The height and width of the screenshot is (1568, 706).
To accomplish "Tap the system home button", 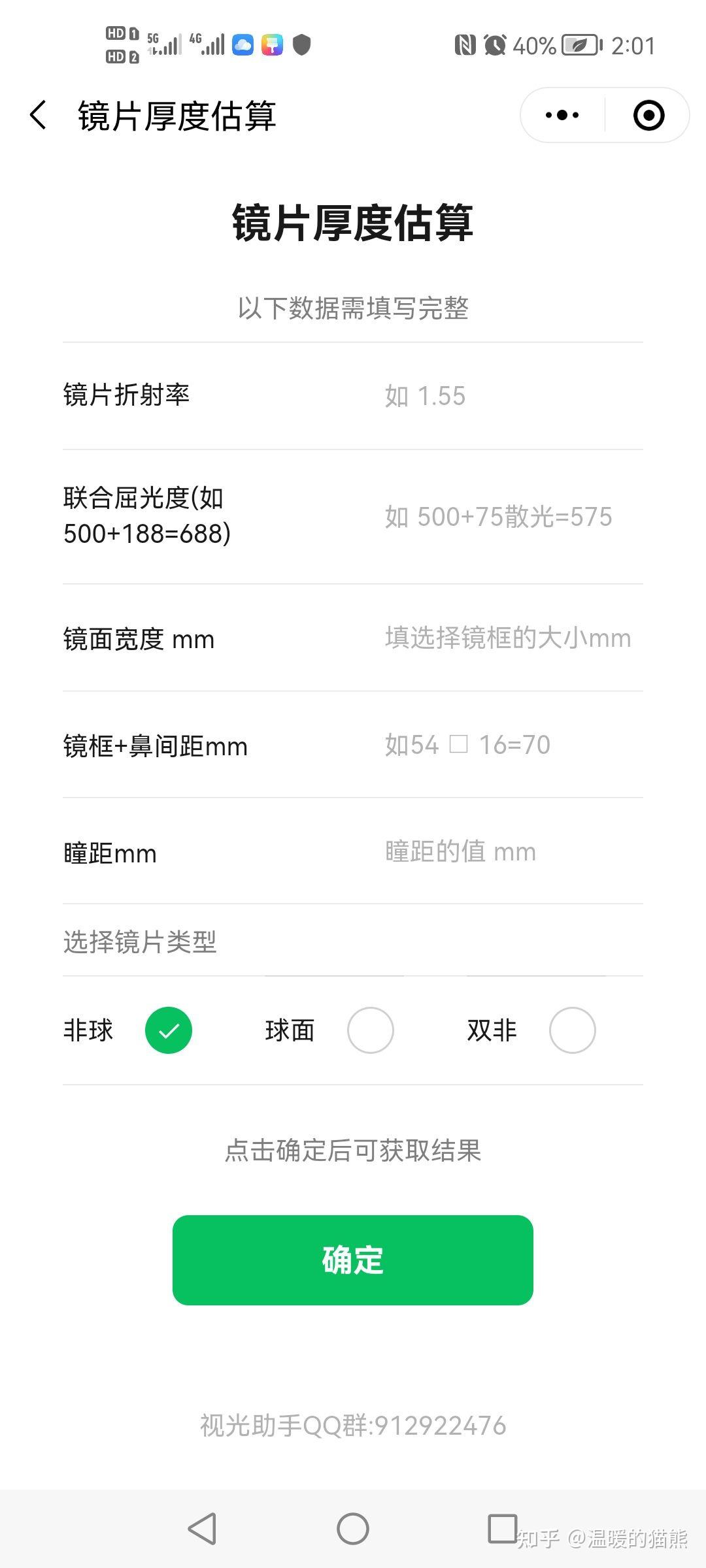I will [x=353, y=1529].
